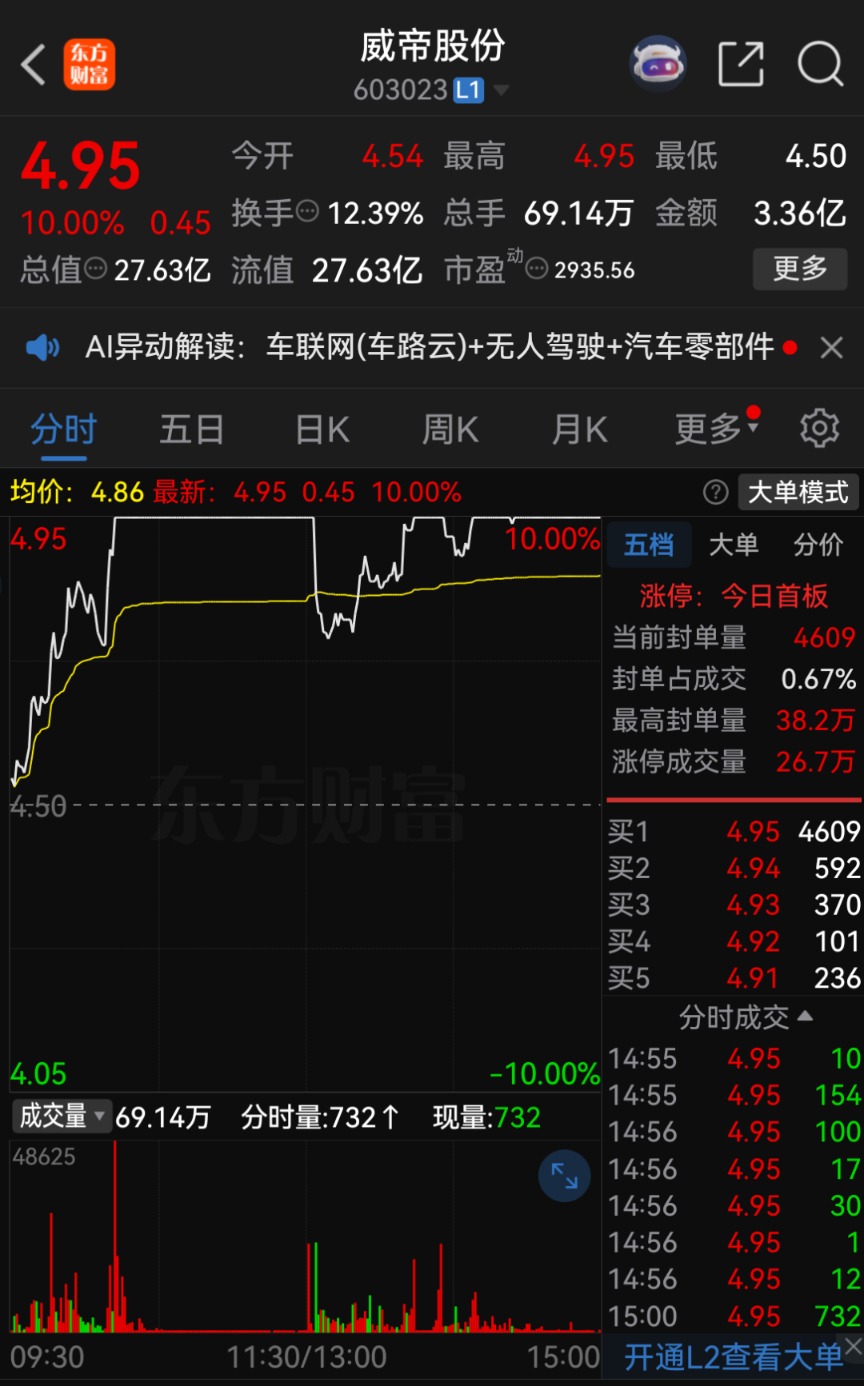This screenshot has height=1386, width=864.
Task: Select the 周K chart tab
Action: click(x=450, y=429)
